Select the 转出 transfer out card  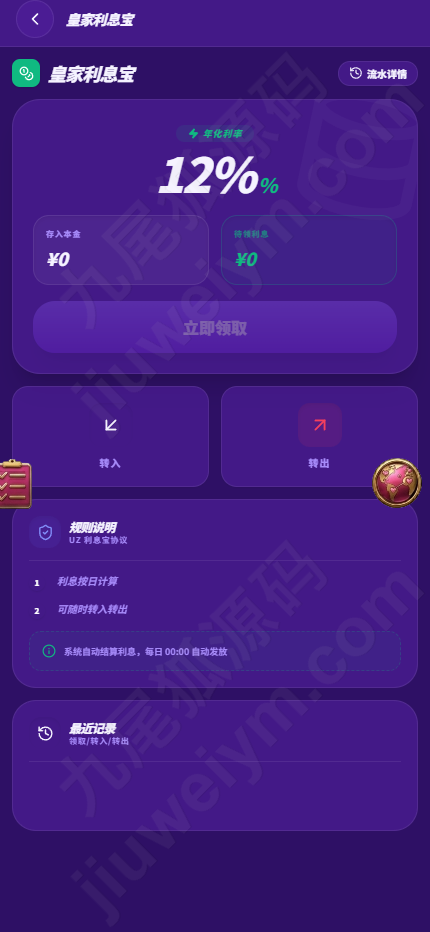pos(319,436)
